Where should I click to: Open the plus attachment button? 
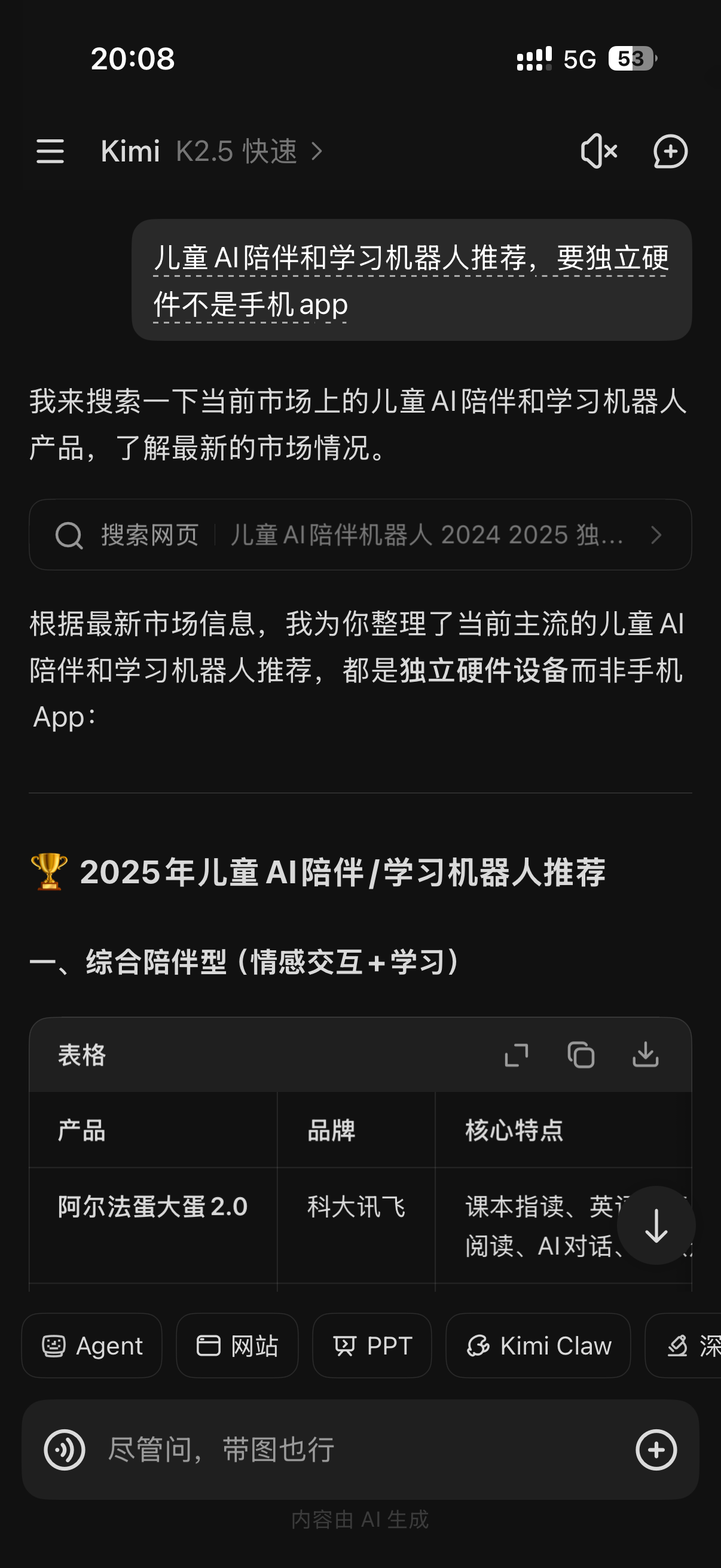click(656, 1450)
